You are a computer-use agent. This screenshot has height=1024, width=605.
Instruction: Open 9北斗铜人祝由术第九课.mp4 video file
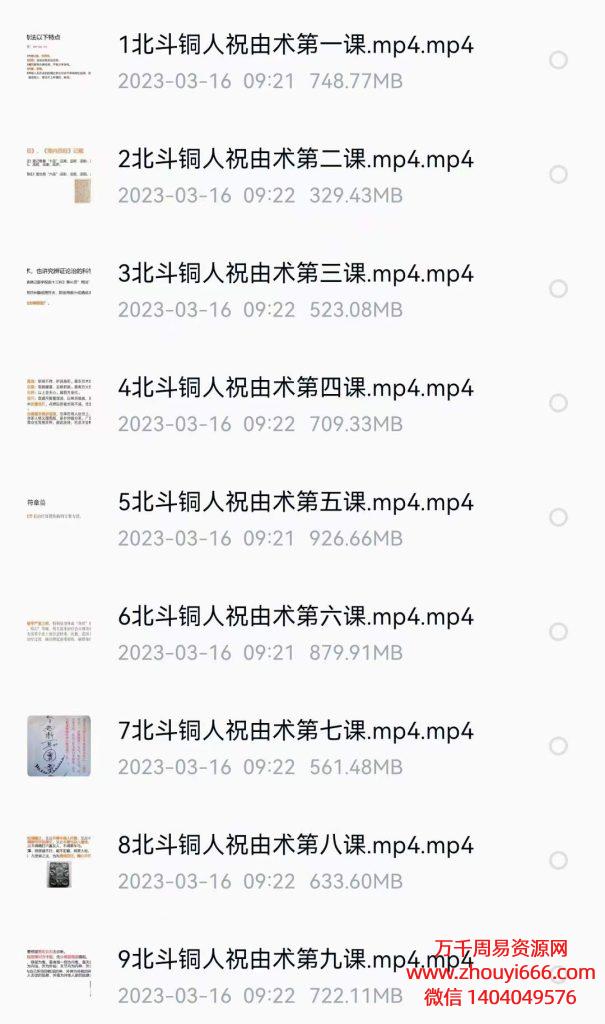pos(260,960)
